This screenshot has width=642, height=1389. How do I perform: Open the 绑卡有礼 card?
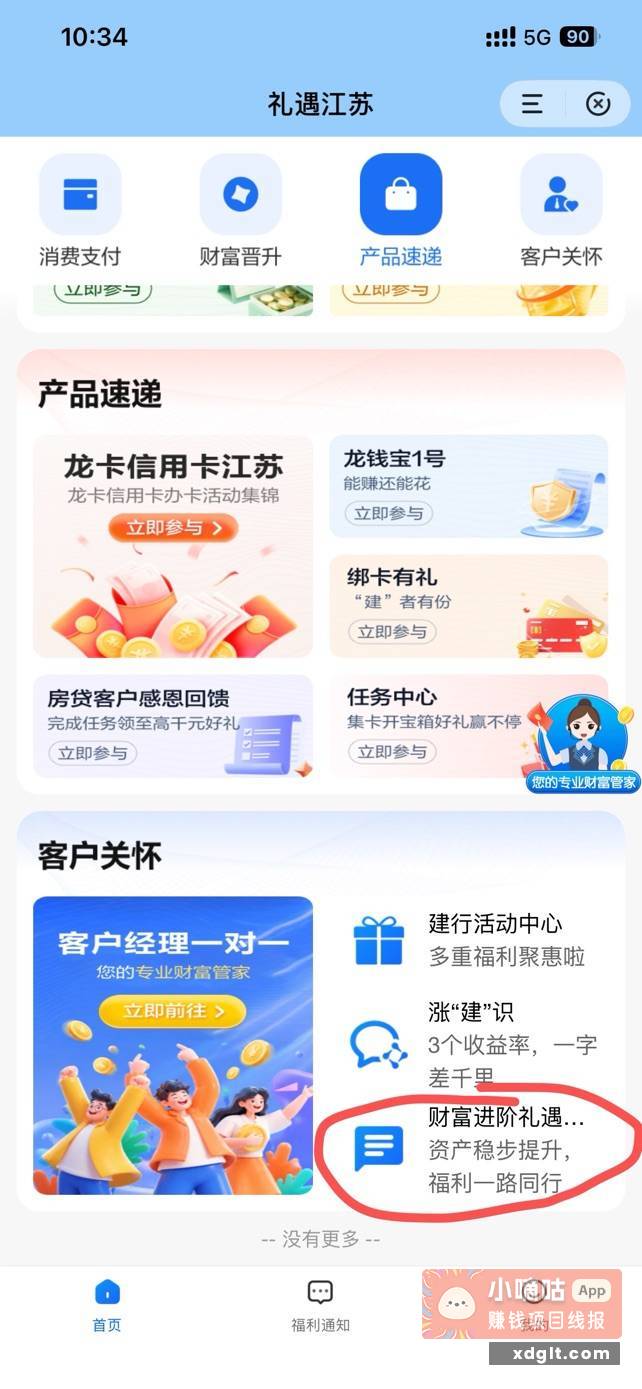[x=469, y=607]
